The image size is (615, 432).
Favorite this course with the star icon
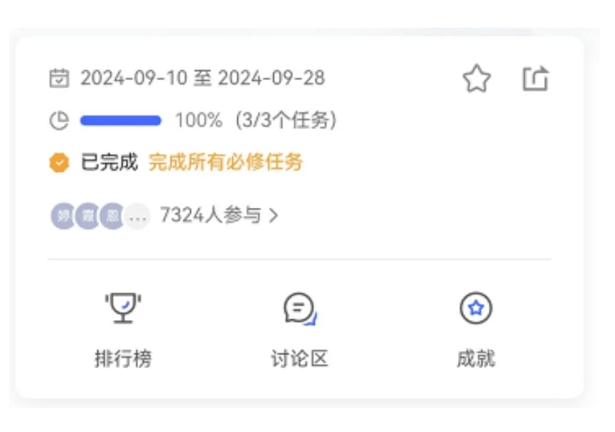point(476,79)
